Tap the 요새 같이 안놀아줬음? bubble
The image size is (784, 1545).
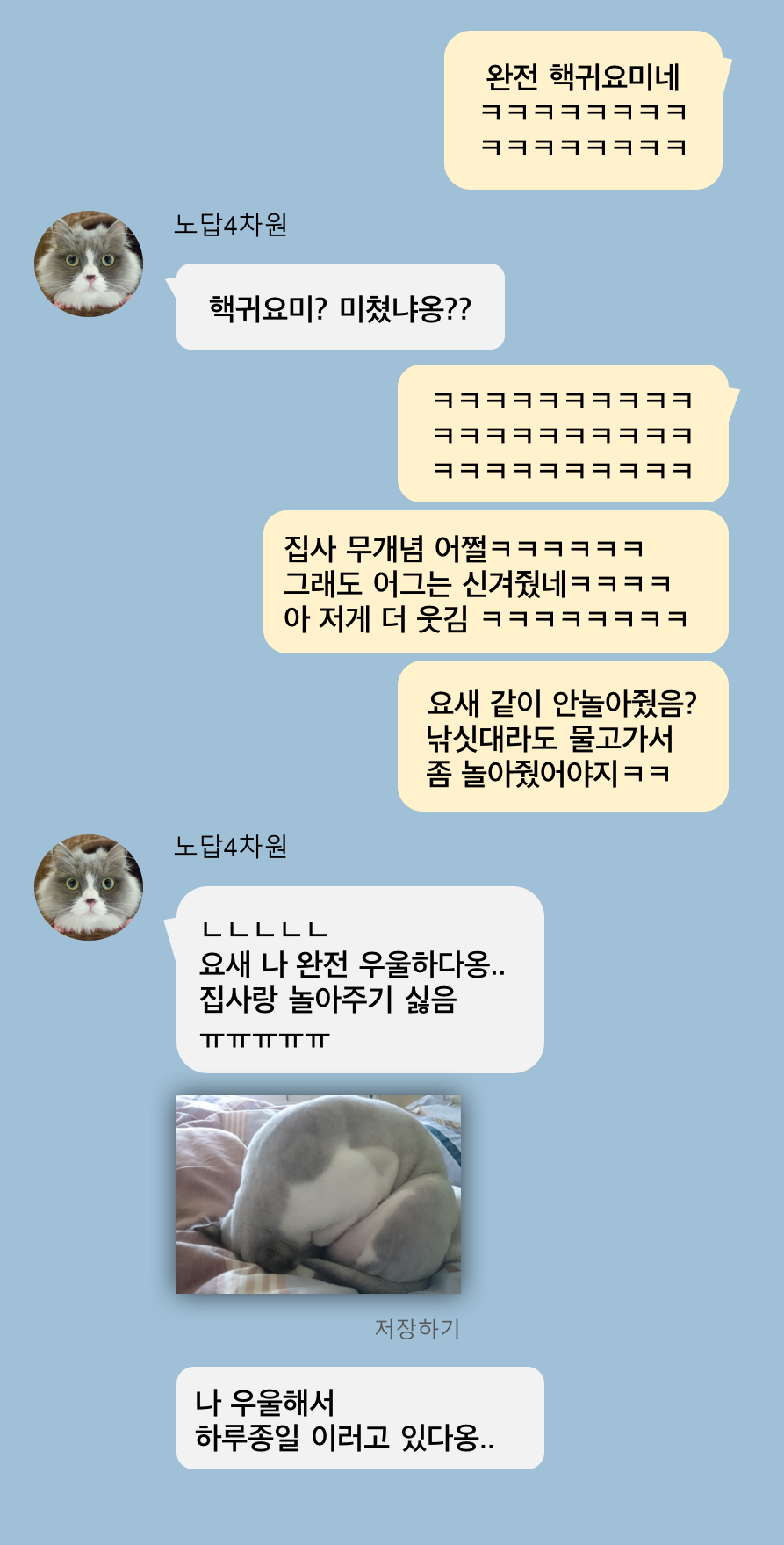point(565,734)
